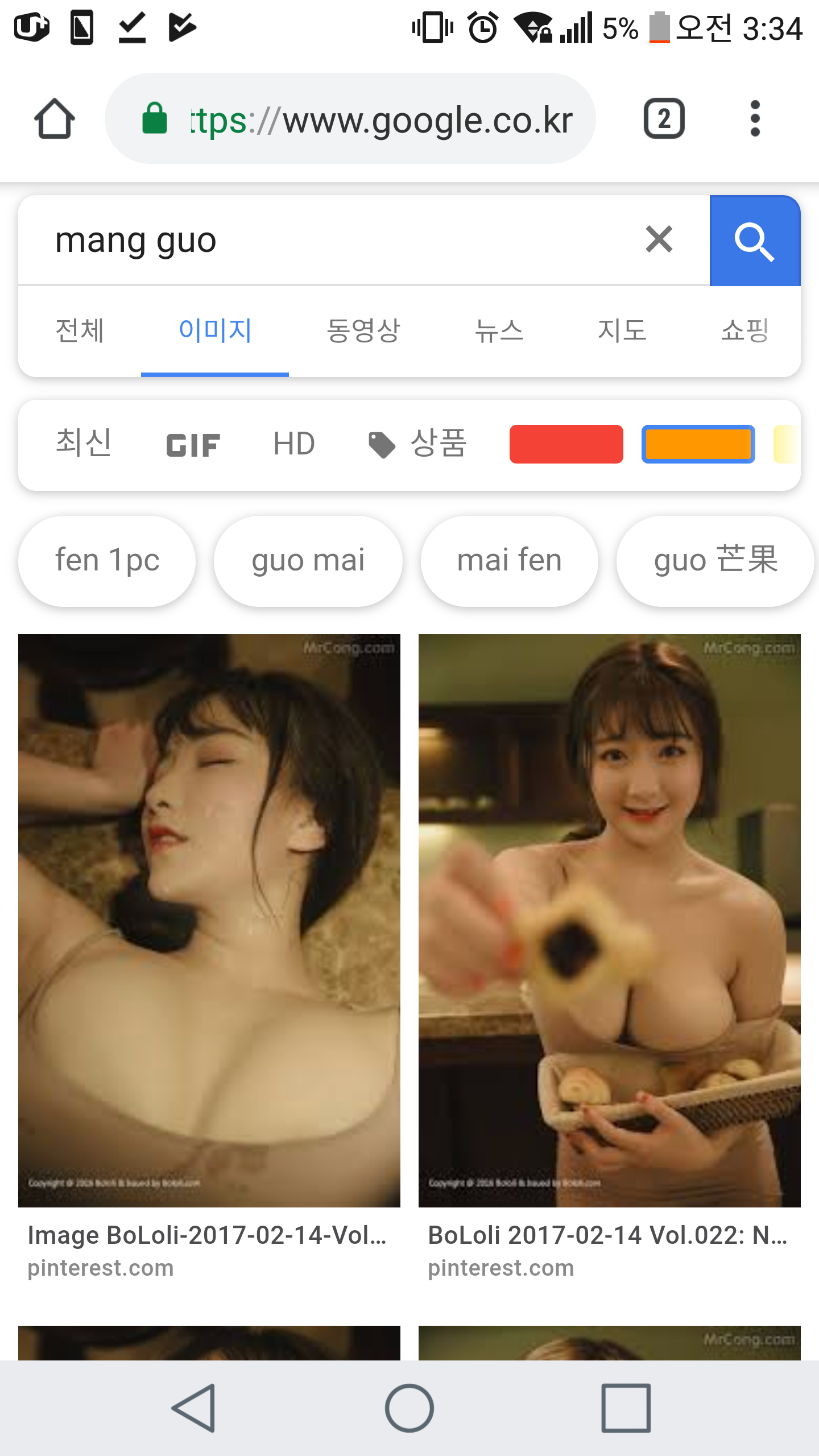
Task: Open the browser overflow menu
Action: [755, 119]
